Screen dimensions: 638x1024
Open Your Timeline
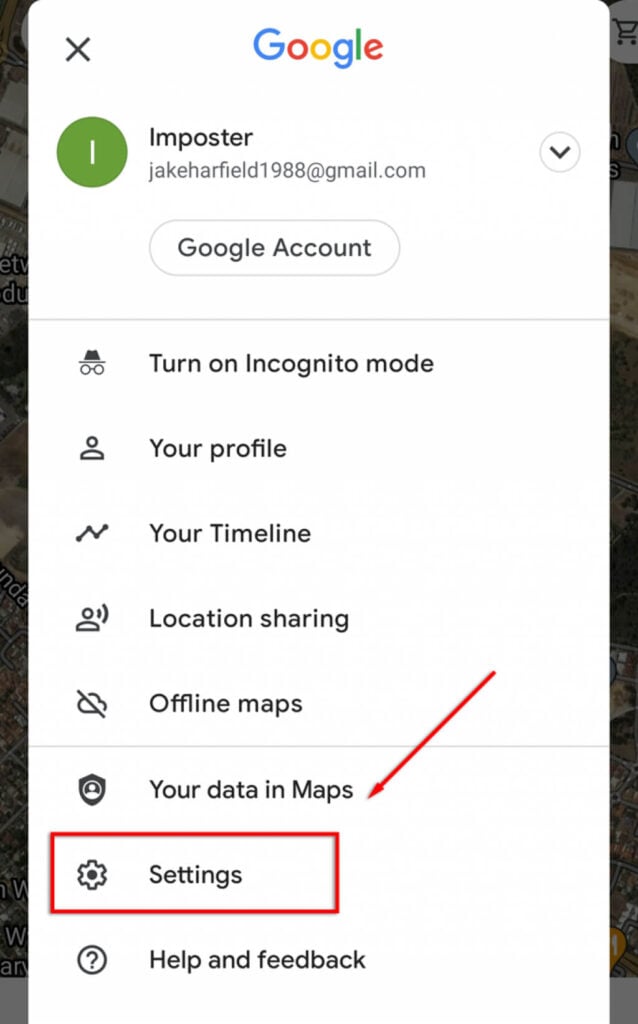tap(229, 534)
